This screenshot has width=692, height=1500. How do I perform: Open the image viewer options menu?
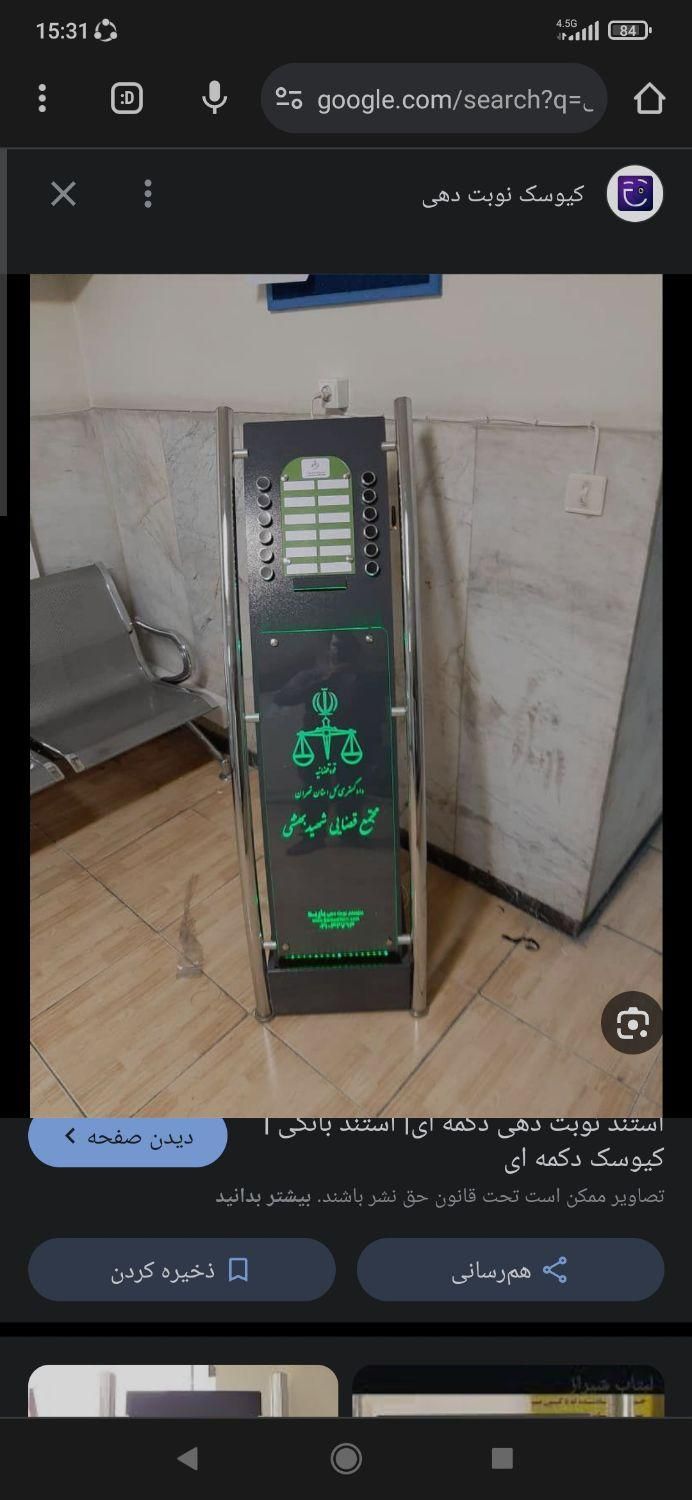pos(148,194)
